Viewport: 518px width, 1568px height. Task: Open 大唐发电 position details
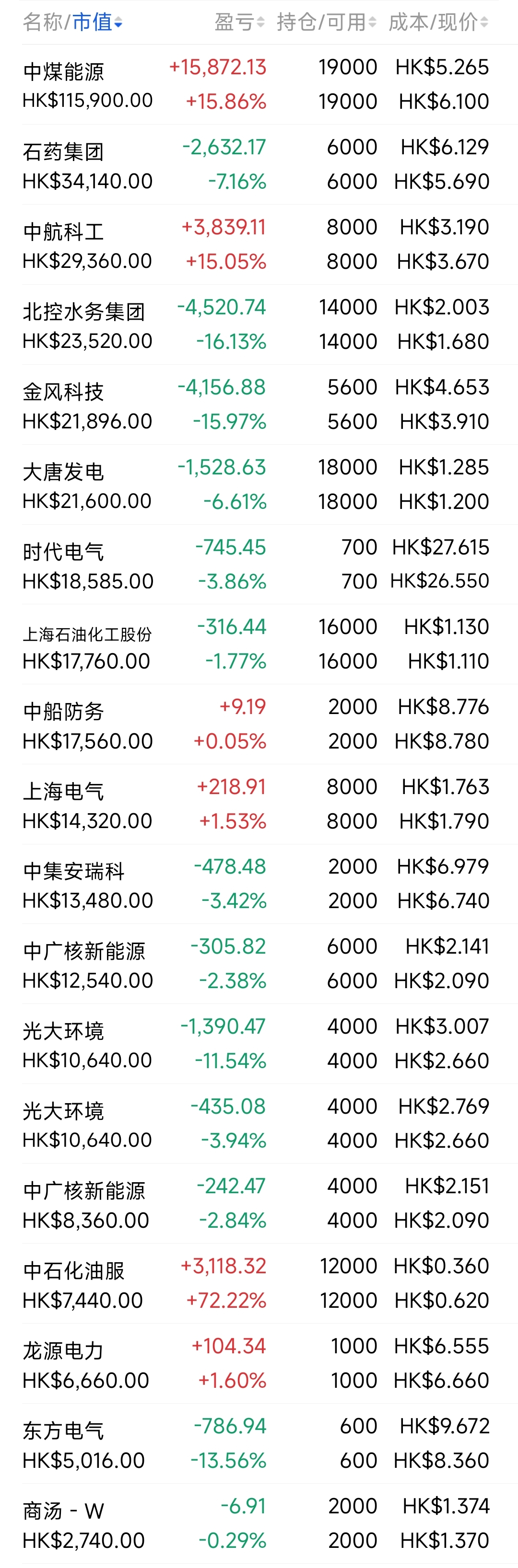pyautogui.click(x=256, y=484)
